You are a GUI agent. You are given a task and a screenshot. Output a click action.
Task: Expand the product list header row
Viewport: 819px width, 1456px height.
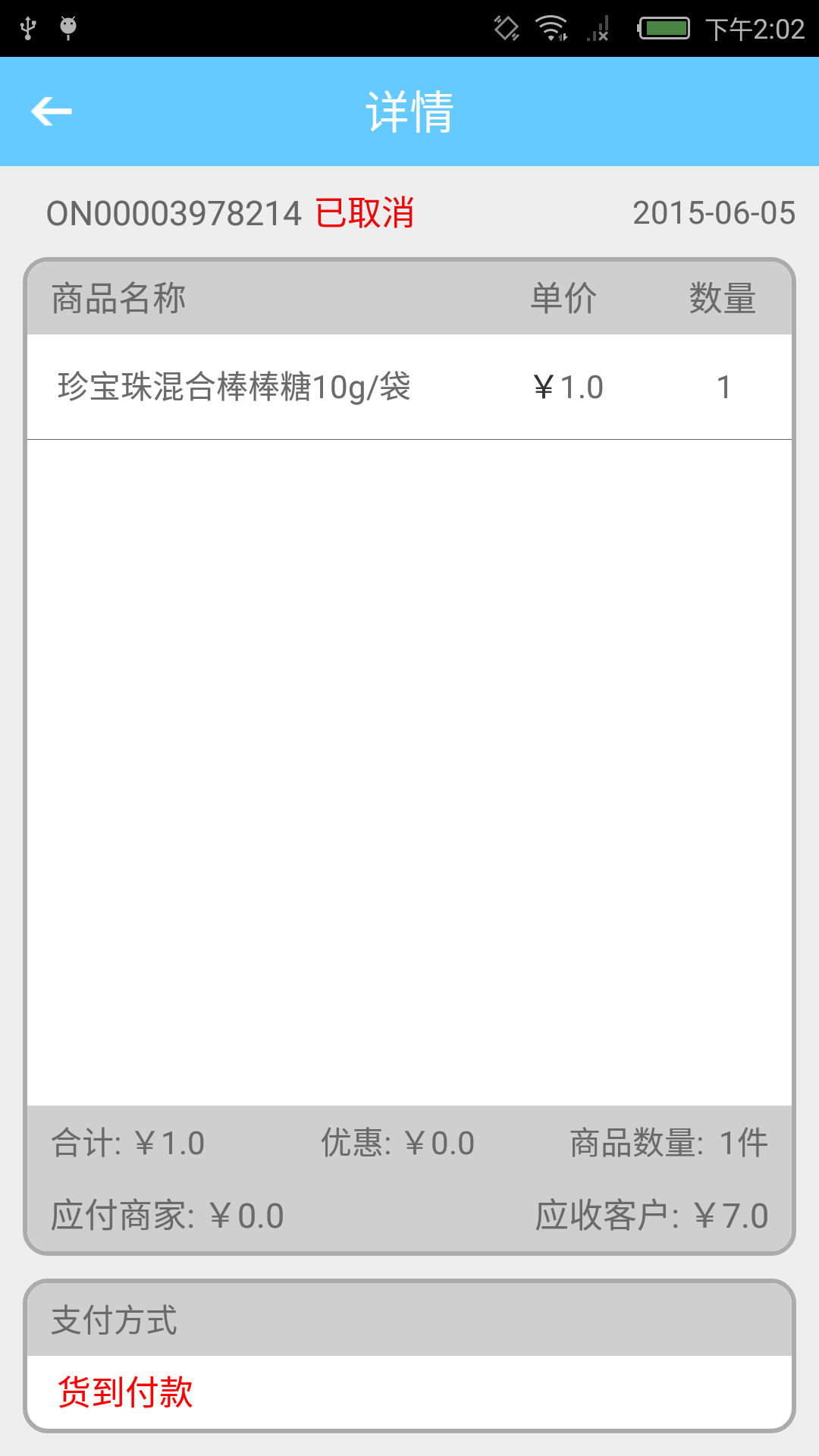(409, 299)
